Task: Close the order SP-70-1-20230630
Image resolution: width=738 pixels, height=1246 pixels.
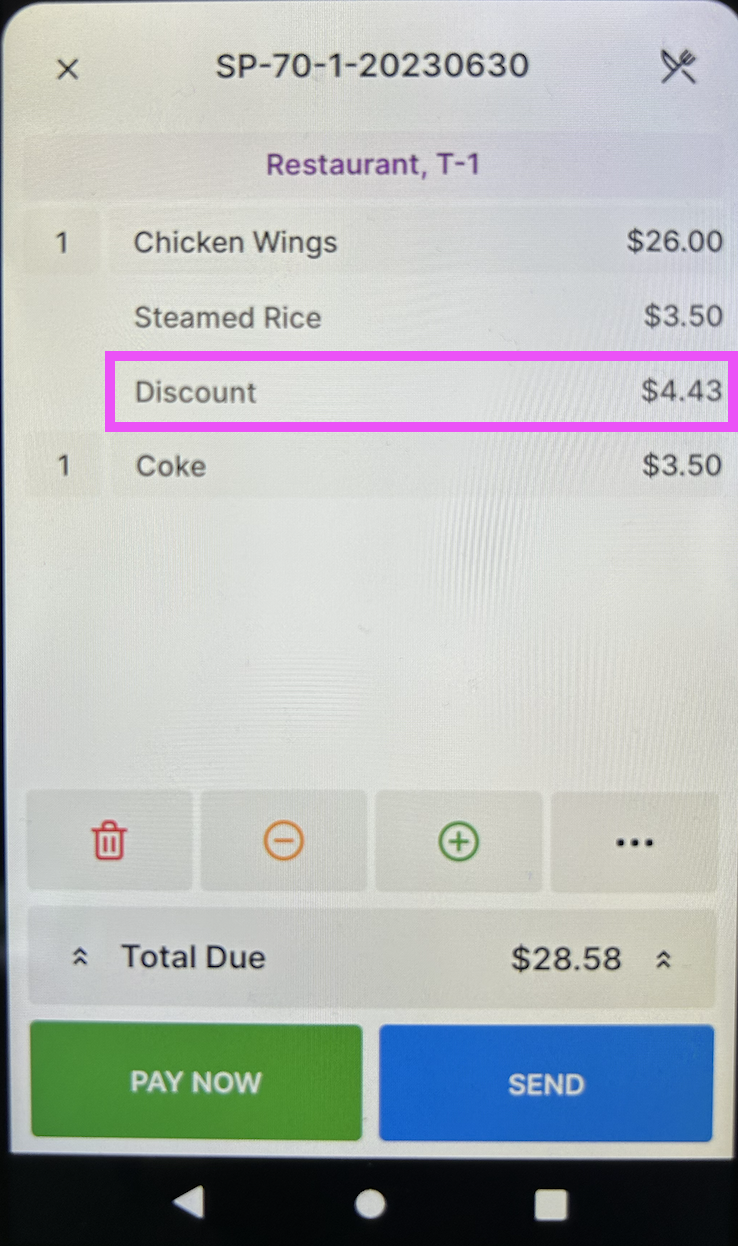Action: 67,69
